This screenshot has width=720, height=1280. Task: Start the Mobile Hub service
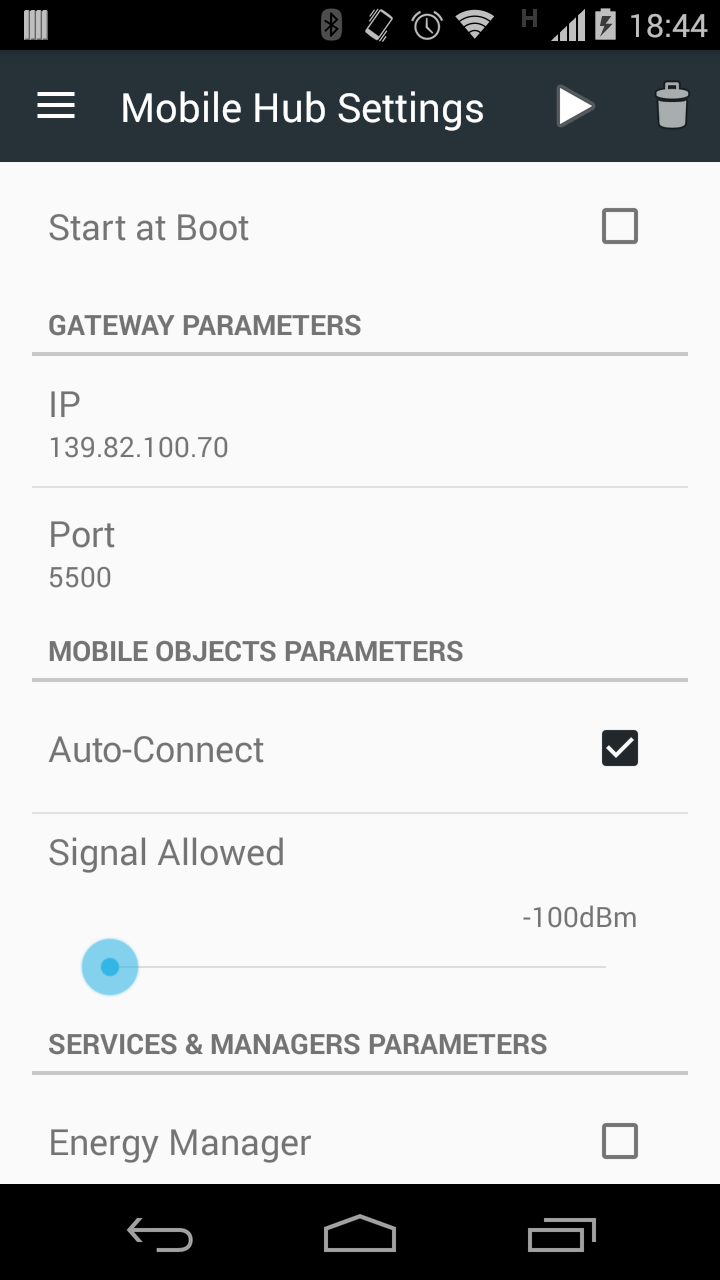pos(575,106)
